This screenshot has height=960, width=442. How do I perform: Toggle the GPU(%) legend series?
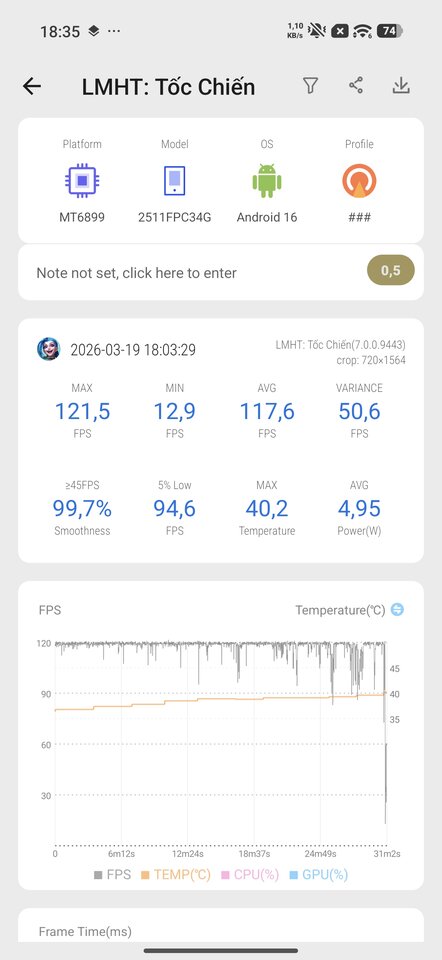point(318,874)
